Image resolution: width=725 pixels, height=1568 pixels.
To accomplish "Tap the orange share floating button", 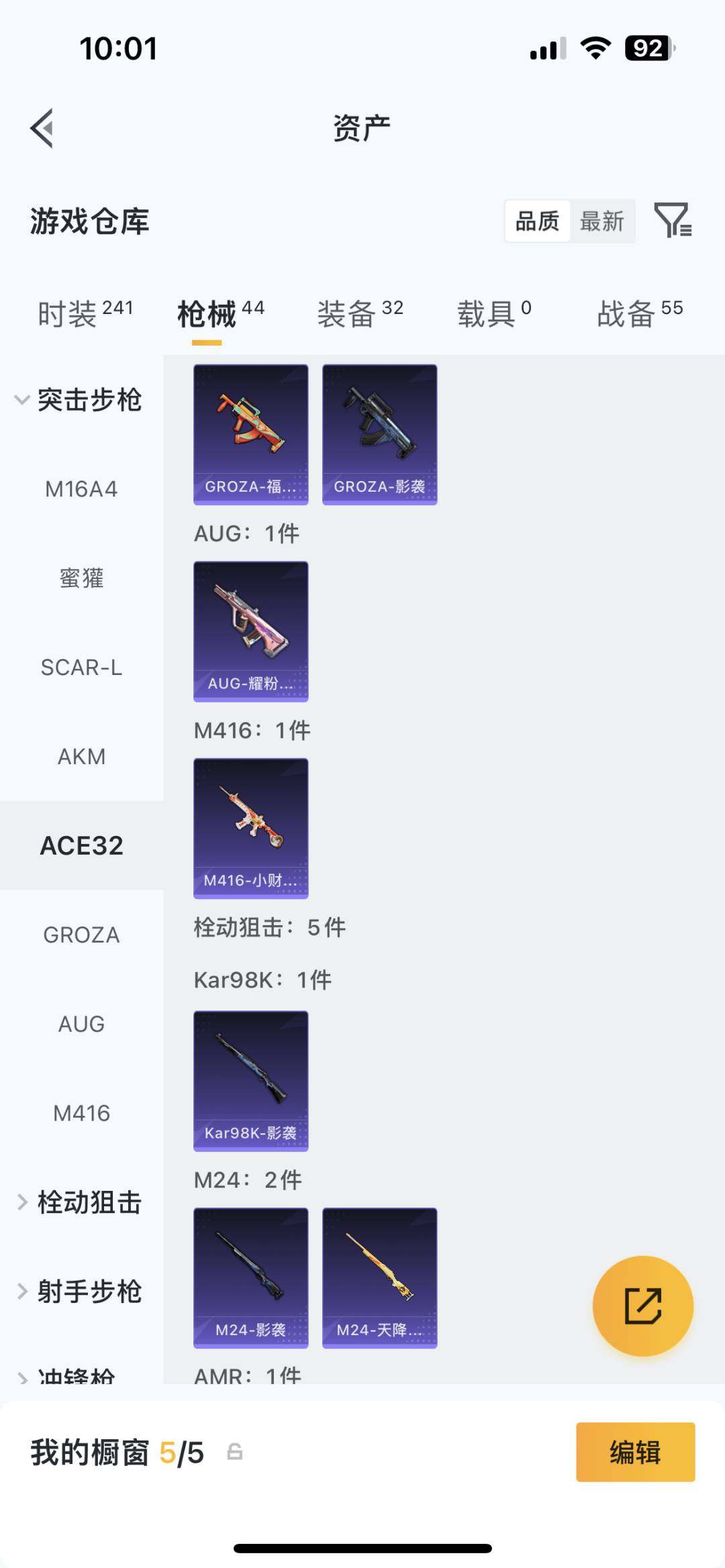I will [x=642, y=1304].
